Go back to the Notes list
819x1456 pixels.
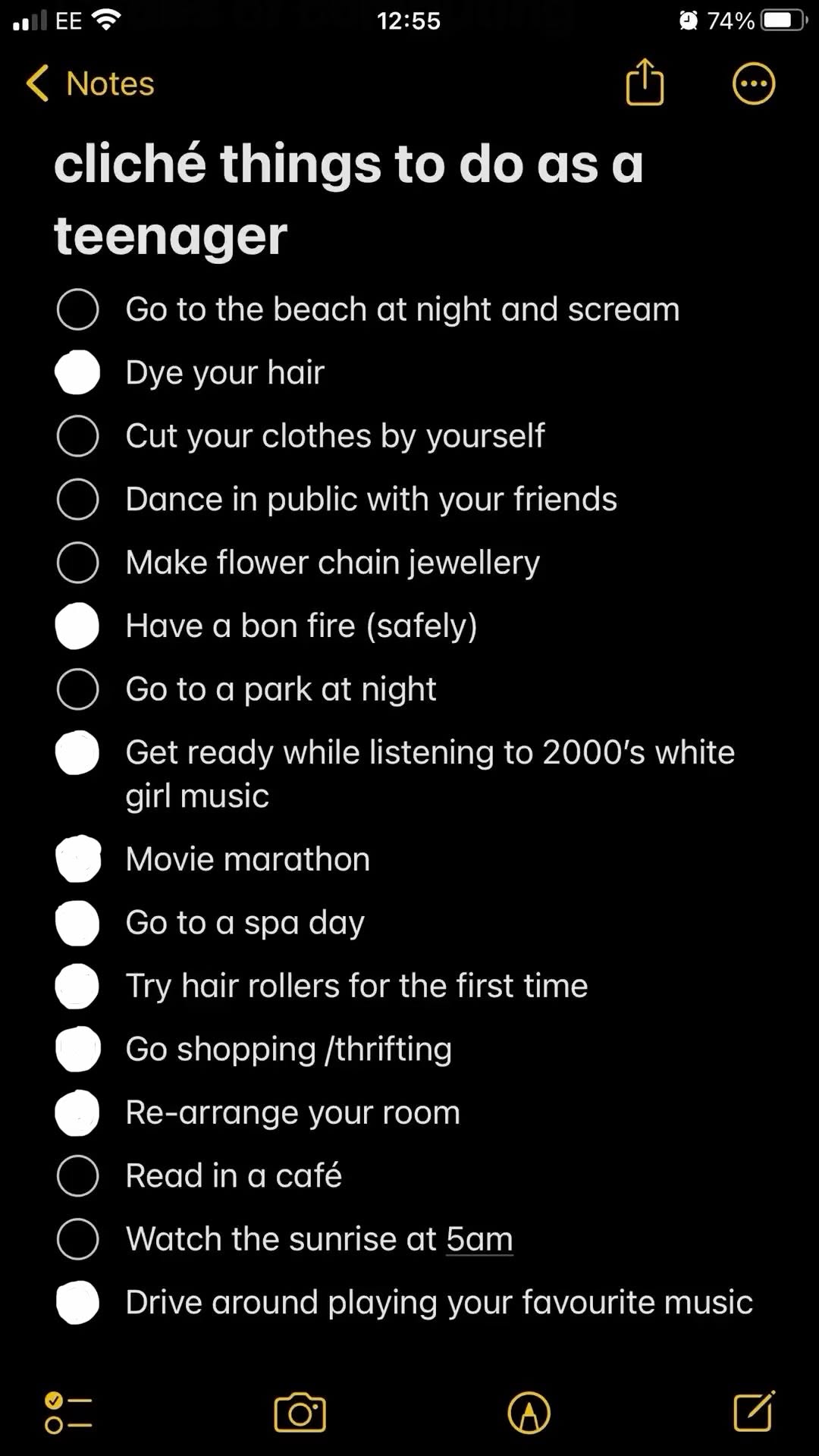pyautogui.click(x=89, y=83)
